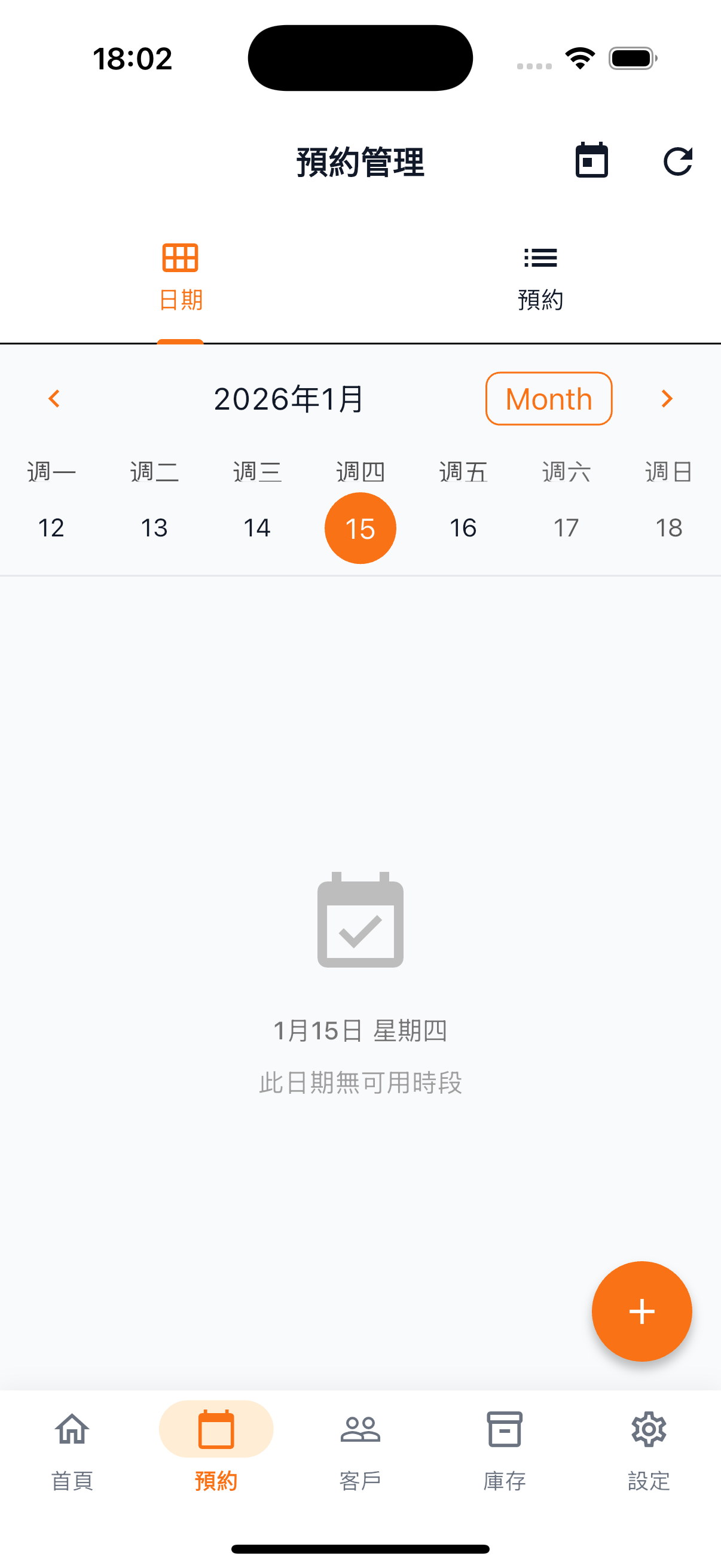Viewport: 721px width, 1568px height.
Task: Open the Month view selector
Action: point(548,399)
